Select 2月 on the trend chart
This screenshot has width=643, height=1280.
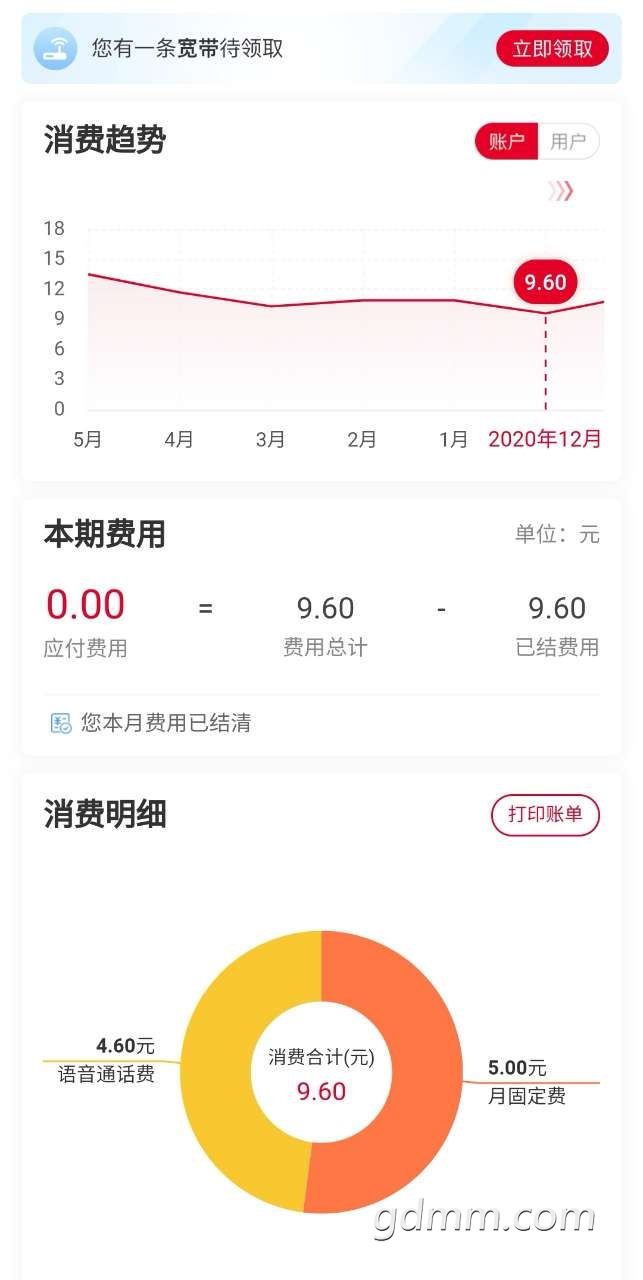tap(362, 439)
